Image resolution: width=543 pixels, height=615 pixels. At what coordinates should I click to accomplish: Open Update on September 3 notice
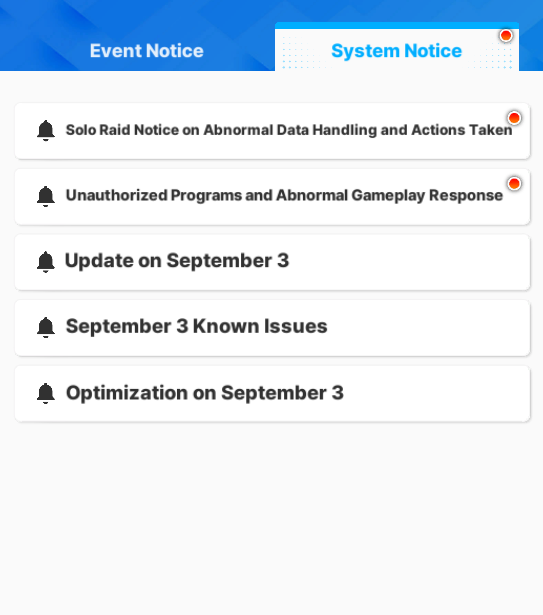click(272, 262)
